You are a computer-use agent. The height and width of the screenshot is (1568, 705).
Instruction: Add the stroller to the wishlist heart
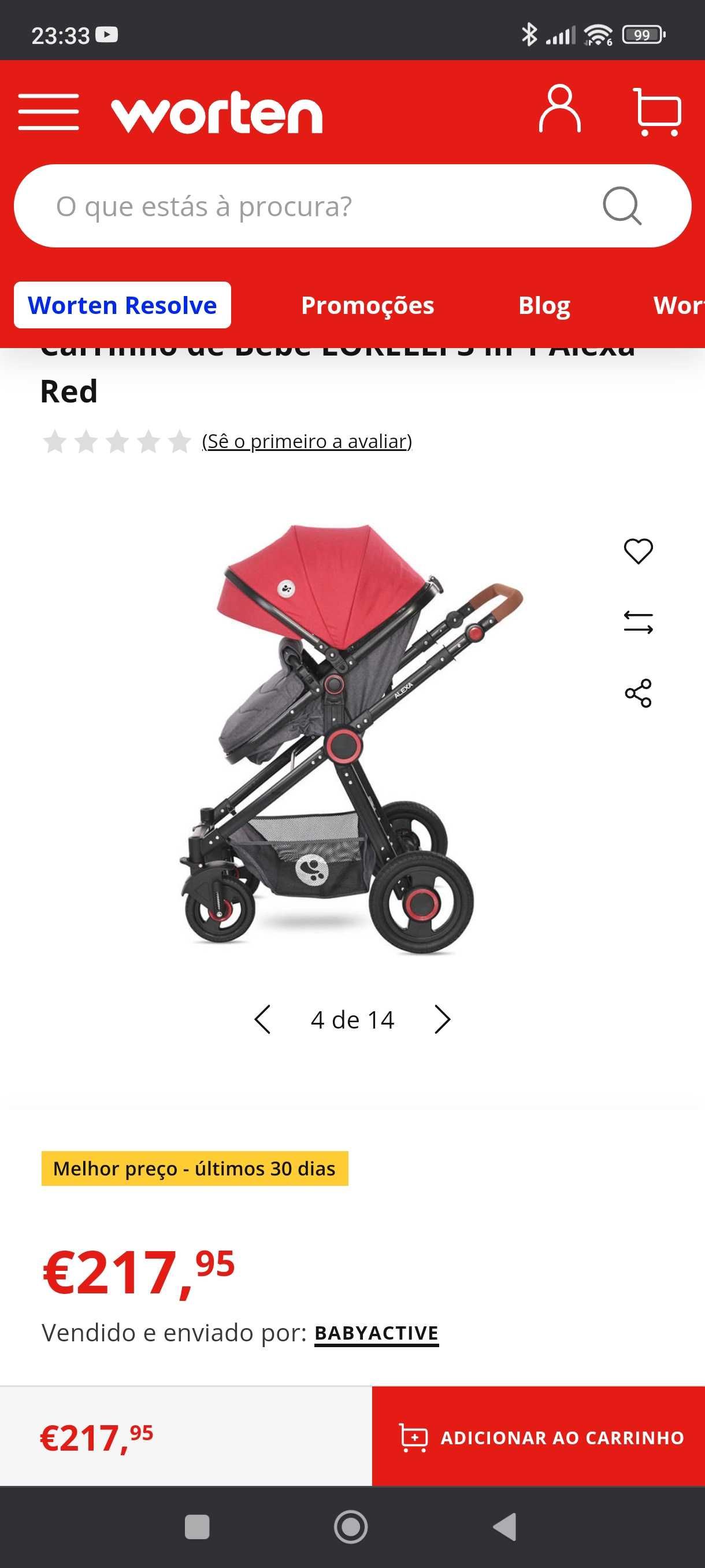pos(638,552)
